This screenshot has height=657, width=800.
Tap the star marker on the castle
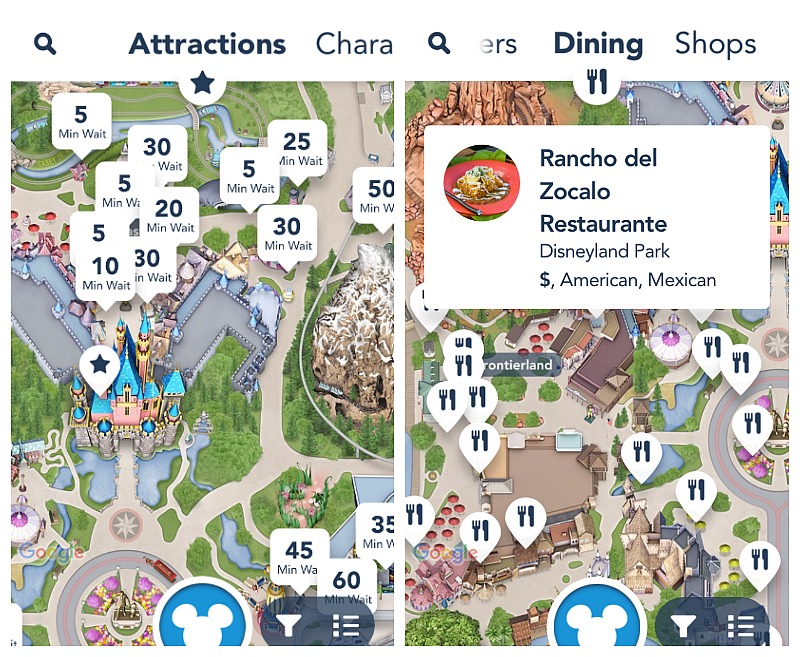(99, 367)
